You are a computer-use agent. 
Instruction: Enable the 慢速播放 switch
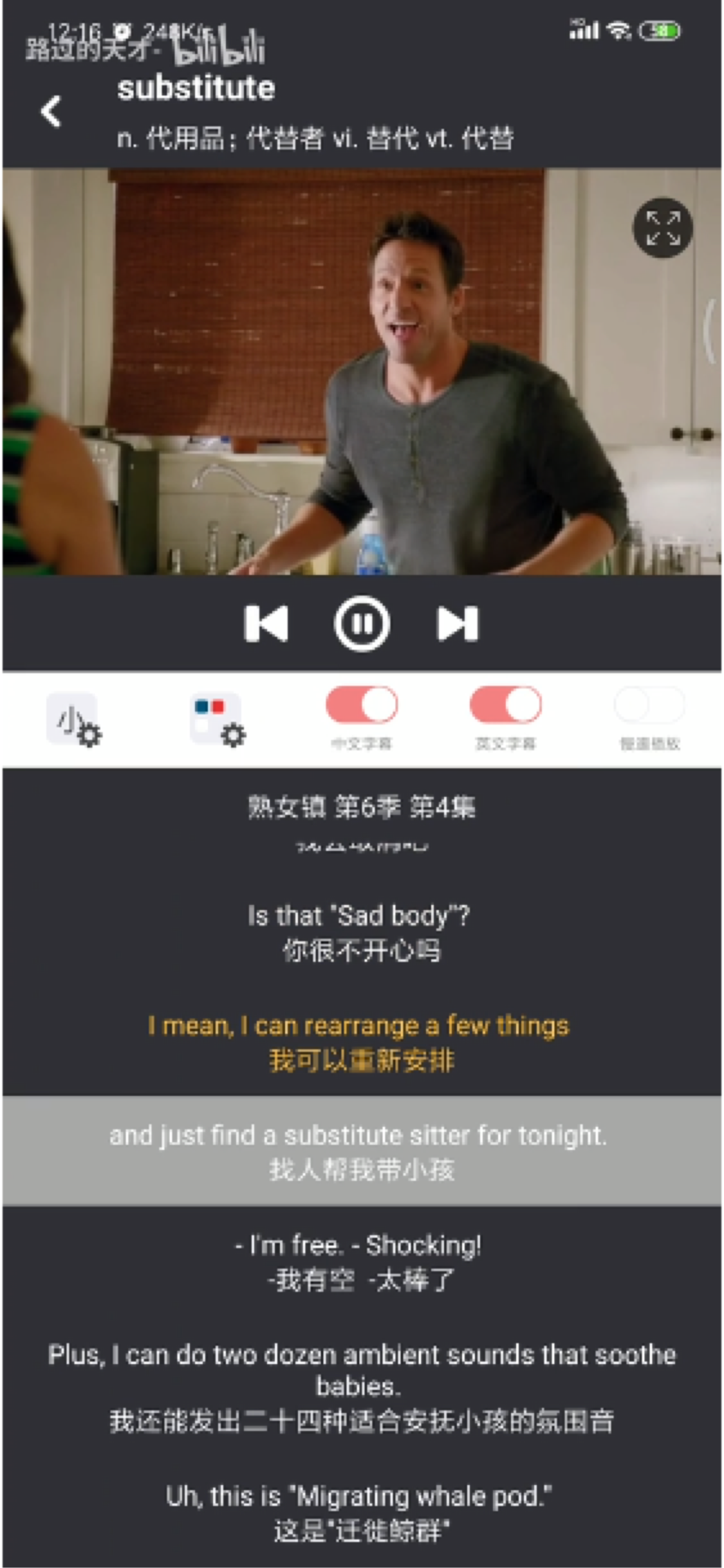(649, 706)
